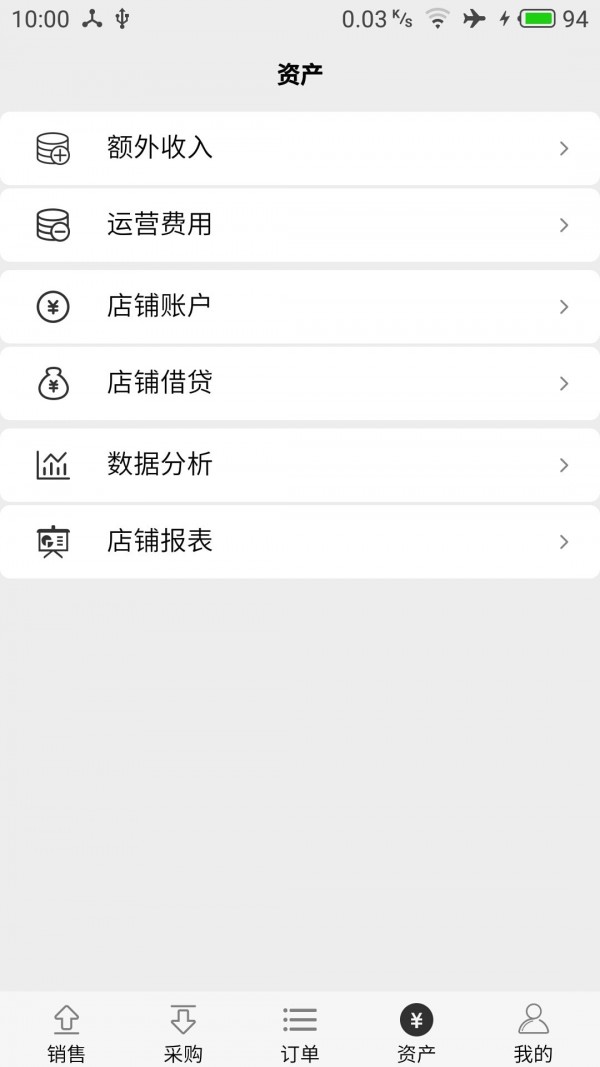Image resolution: width=600 pixels, height=1067 pixels.
Task: Select the 资产 tab
Action: [x=416, y=1032]
